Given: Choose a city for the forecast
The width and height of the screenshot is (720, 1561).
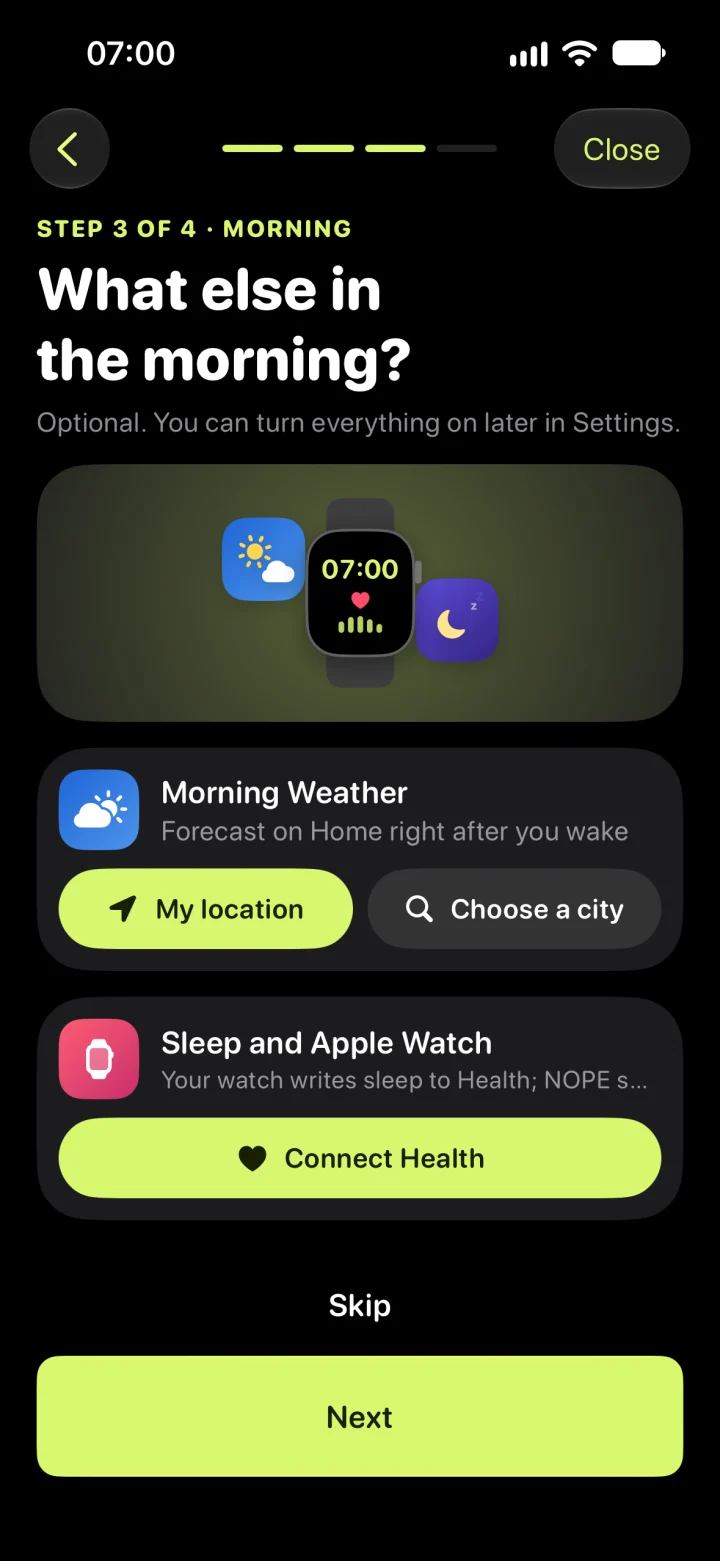Looking at the screenshot, I should click(x=514, y=909).
